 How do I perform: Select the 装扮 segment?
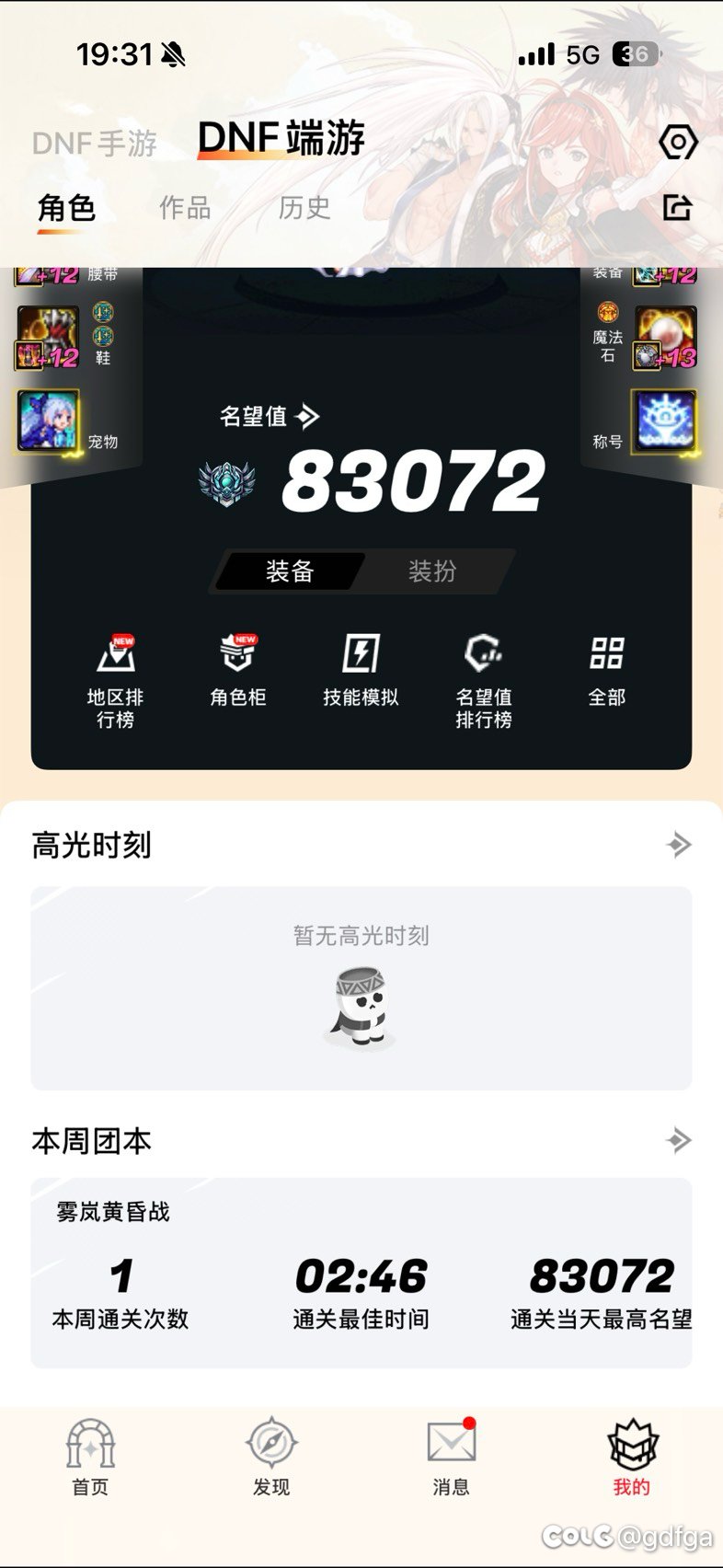pos(432,571)
